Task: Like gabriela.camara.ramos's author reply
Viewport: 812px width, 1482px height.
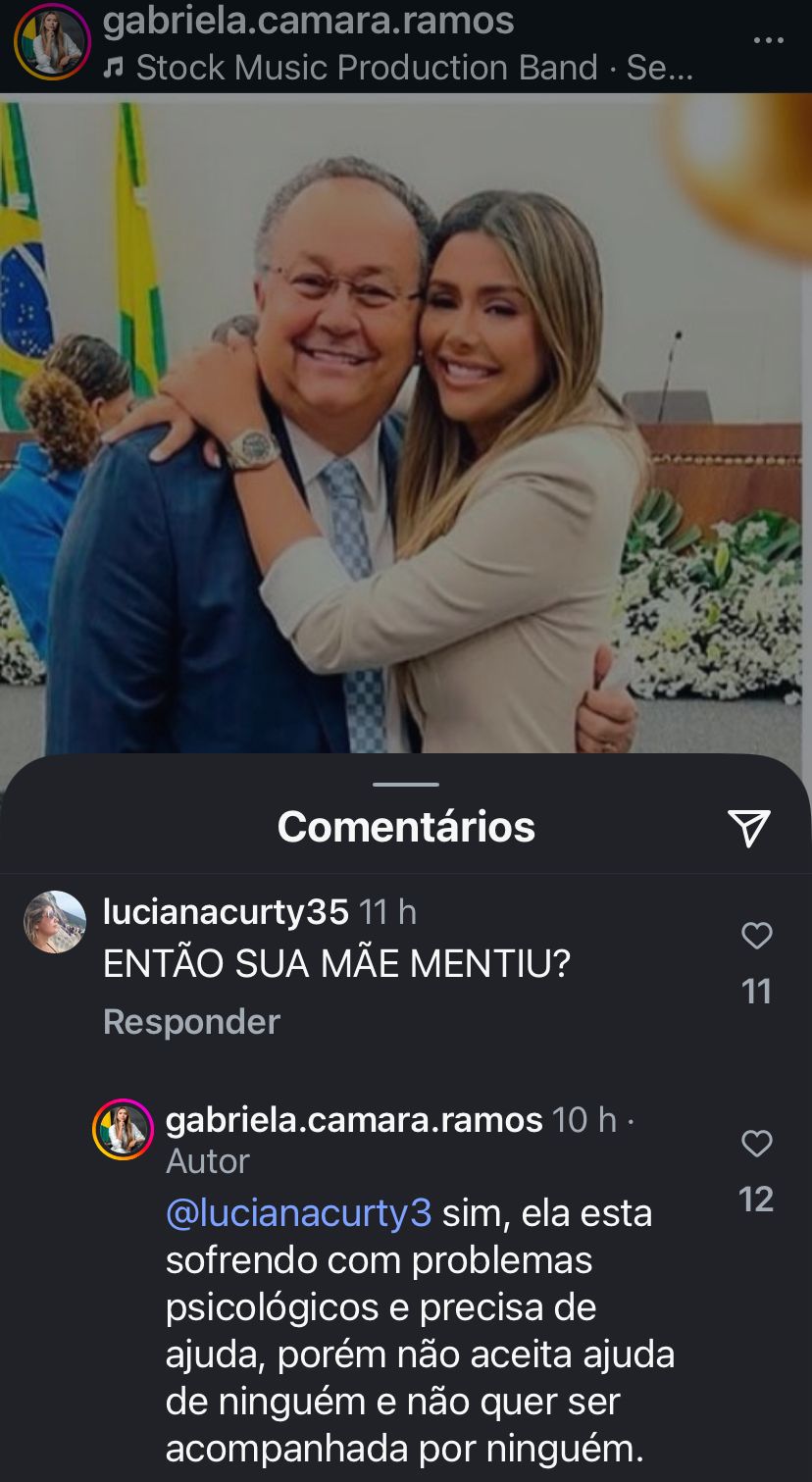Action: click(756, 1144)
